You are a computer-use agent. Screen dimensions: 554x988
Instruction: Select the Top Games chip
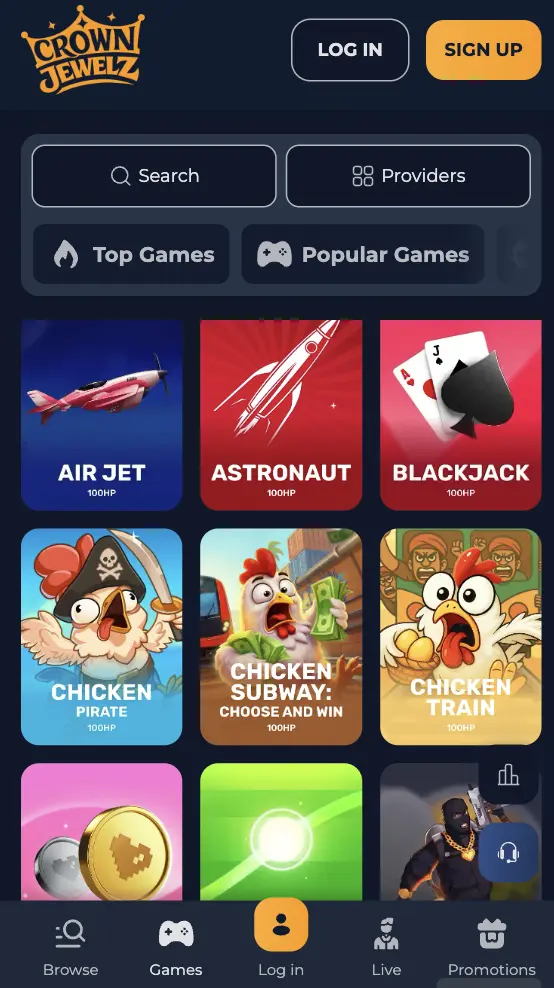pyautogui.click(x=131, y=255)
